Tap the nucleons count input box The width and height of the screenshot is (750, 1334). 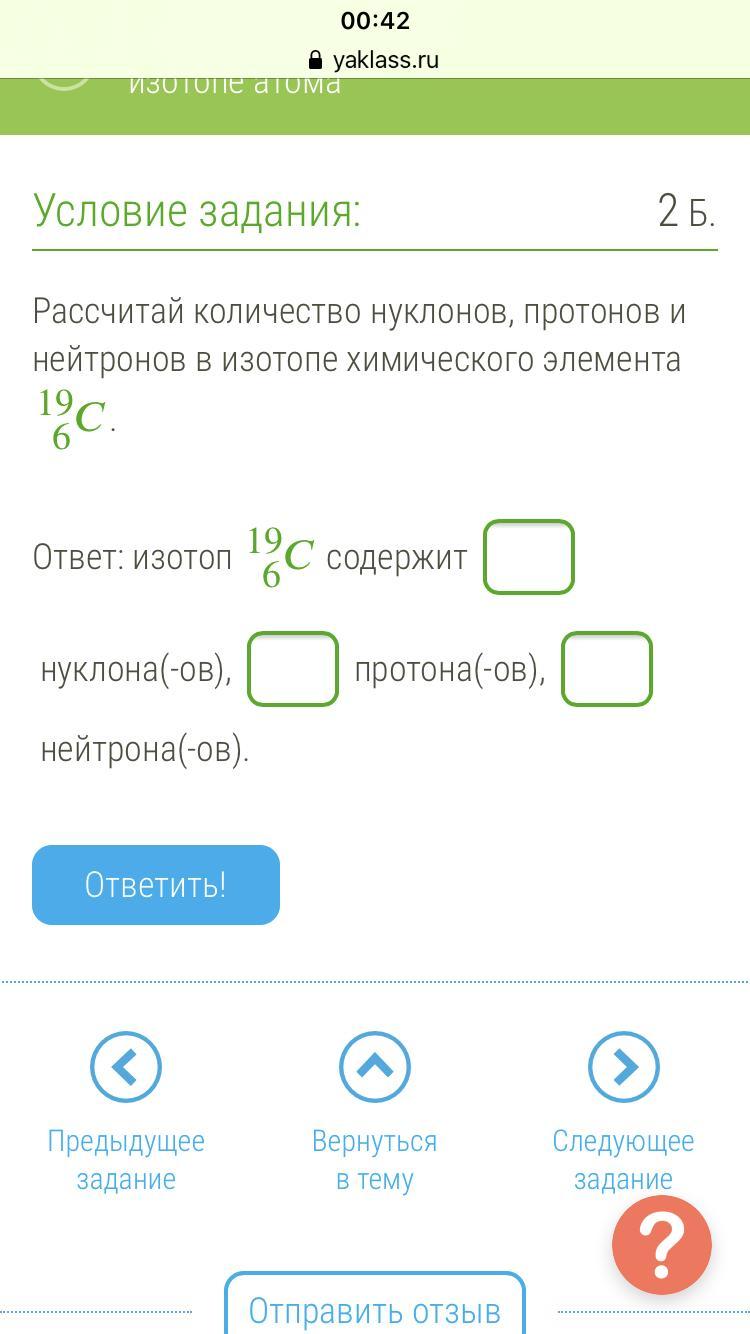click(x=528, y=557)
